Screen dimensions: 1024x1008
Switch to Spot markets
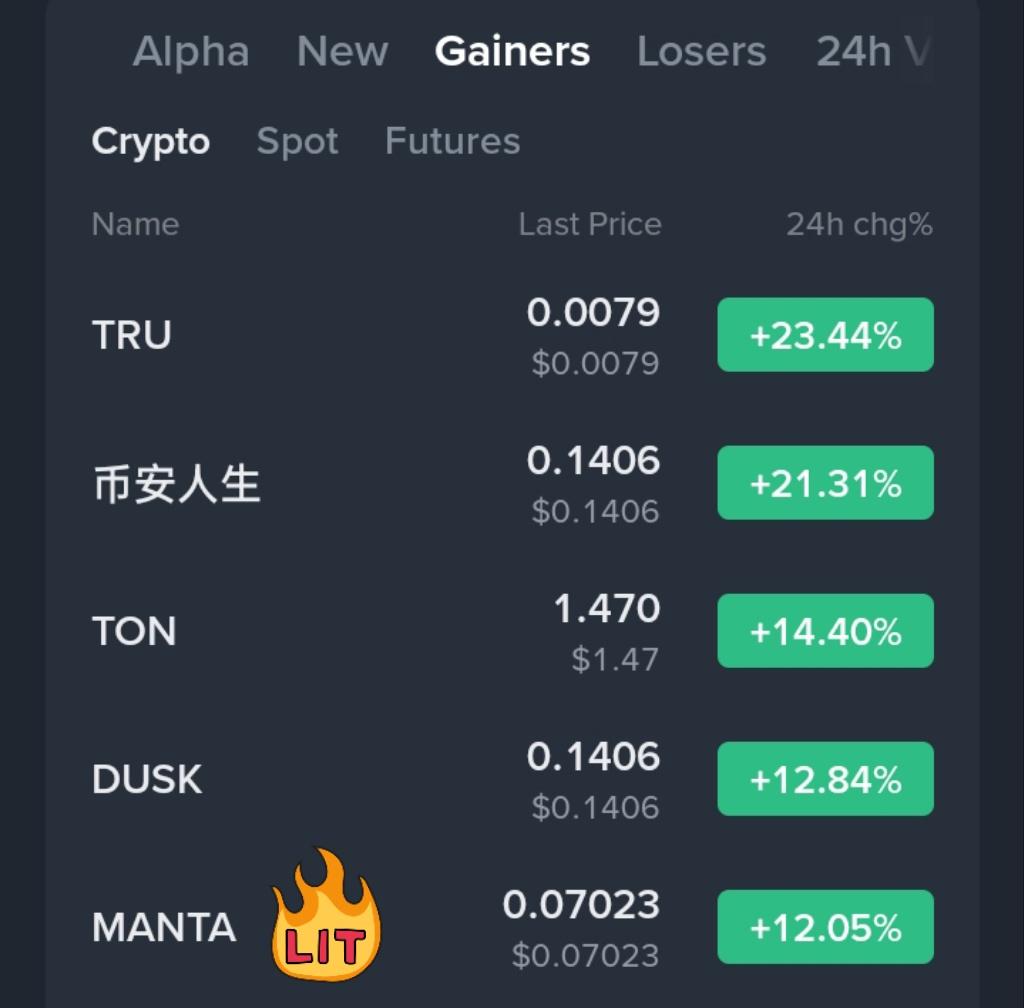[297, 142]
